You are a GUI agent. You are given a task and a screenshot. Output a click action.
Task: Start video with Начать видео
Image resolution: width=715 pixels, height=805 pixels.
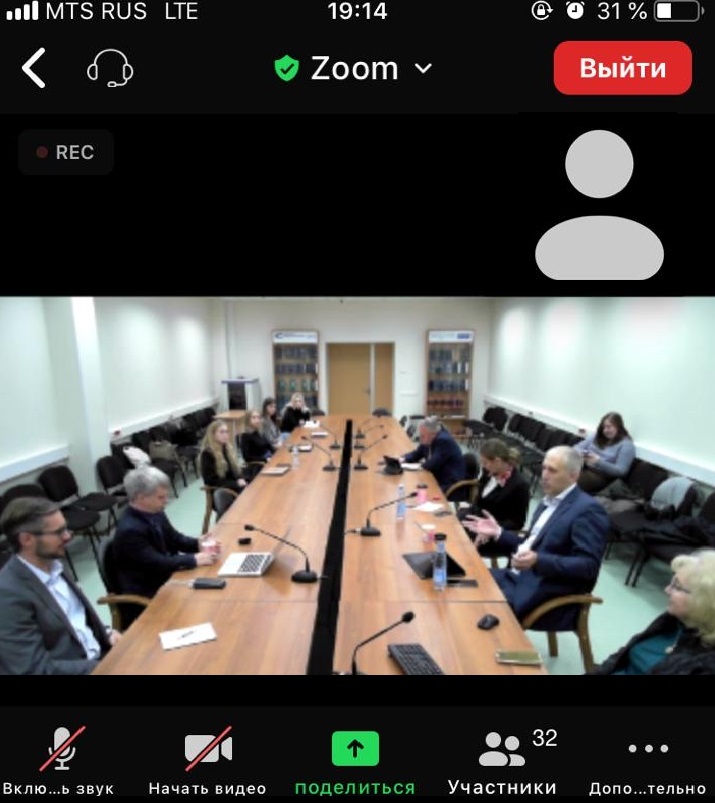(x=208, y=758)
